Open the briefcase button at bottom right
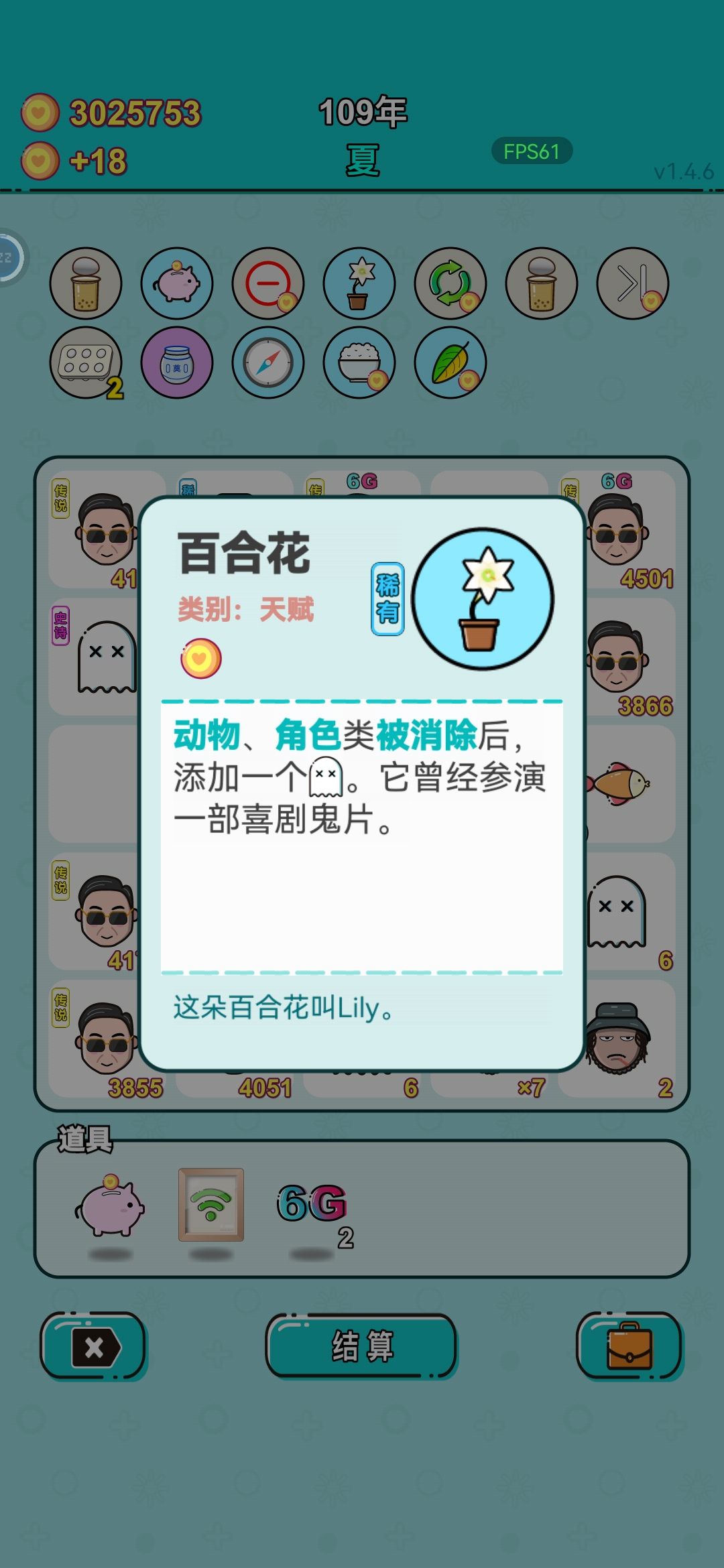 tap(630, 1347)
